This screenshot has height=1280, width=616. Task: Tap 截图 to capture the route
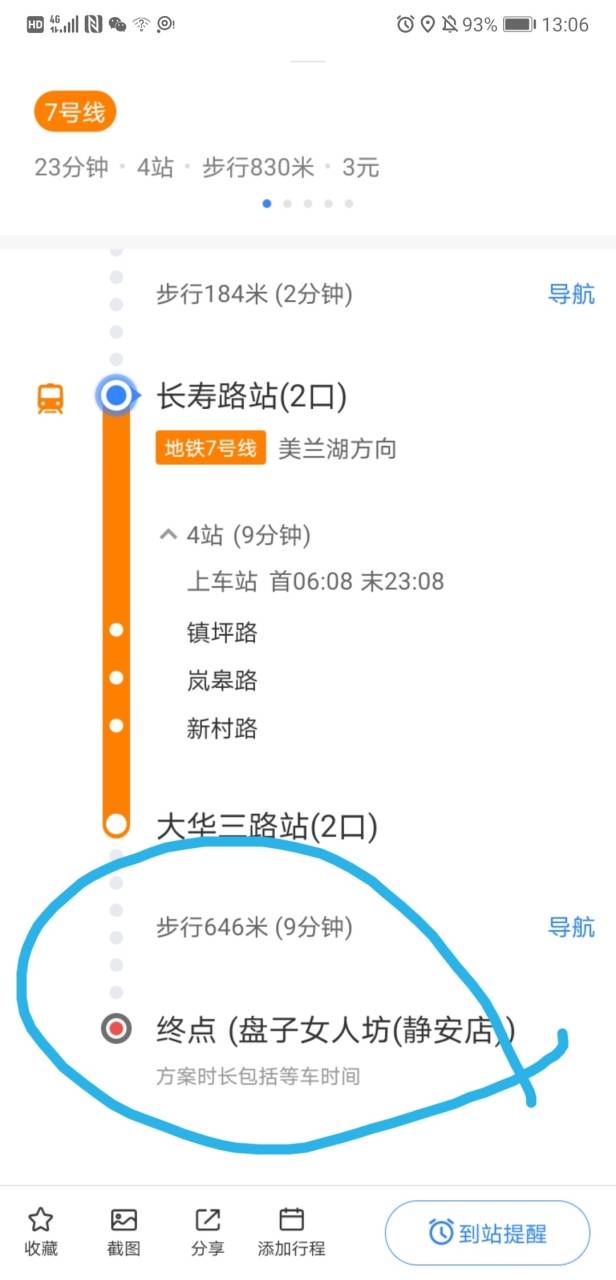tap(124, 1232)
